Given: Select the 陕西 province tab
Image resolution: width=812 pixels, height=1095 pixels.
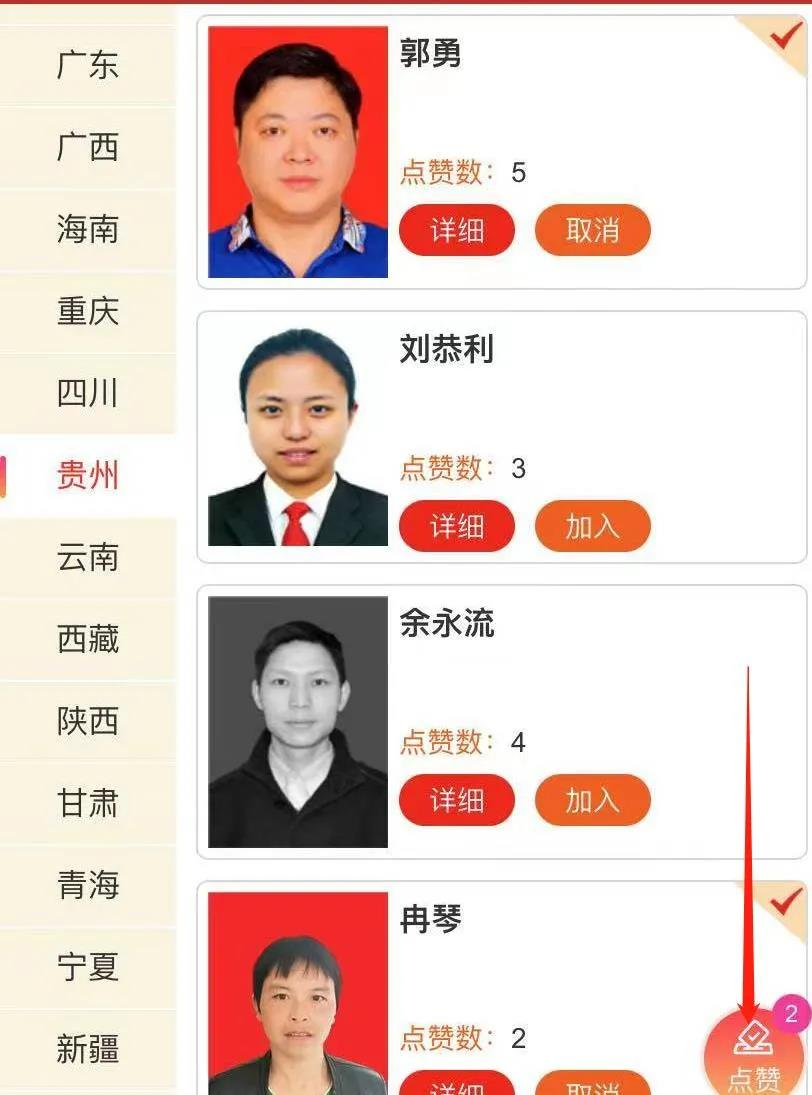Looking at the screenshot, I should (88, 721).
